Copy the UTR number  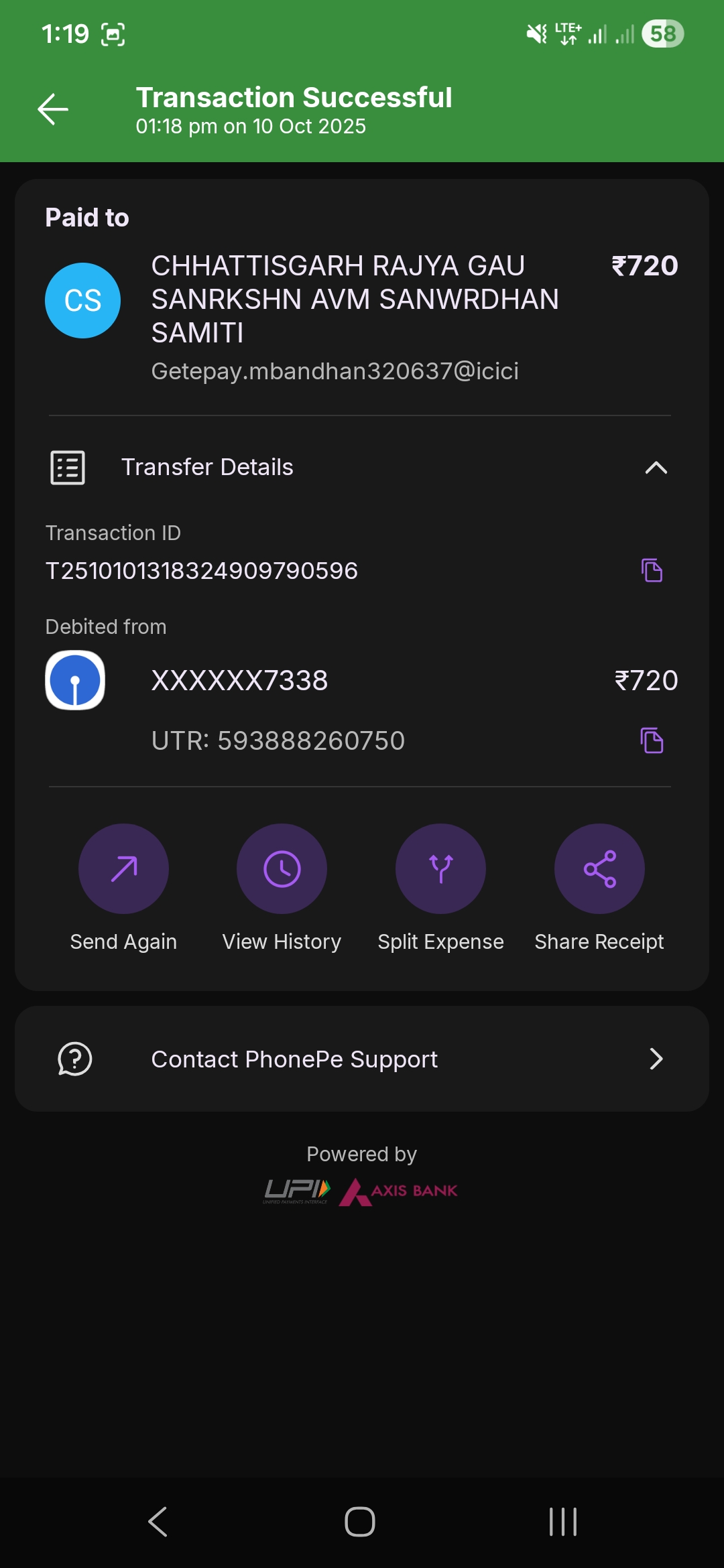coord(652,740)
